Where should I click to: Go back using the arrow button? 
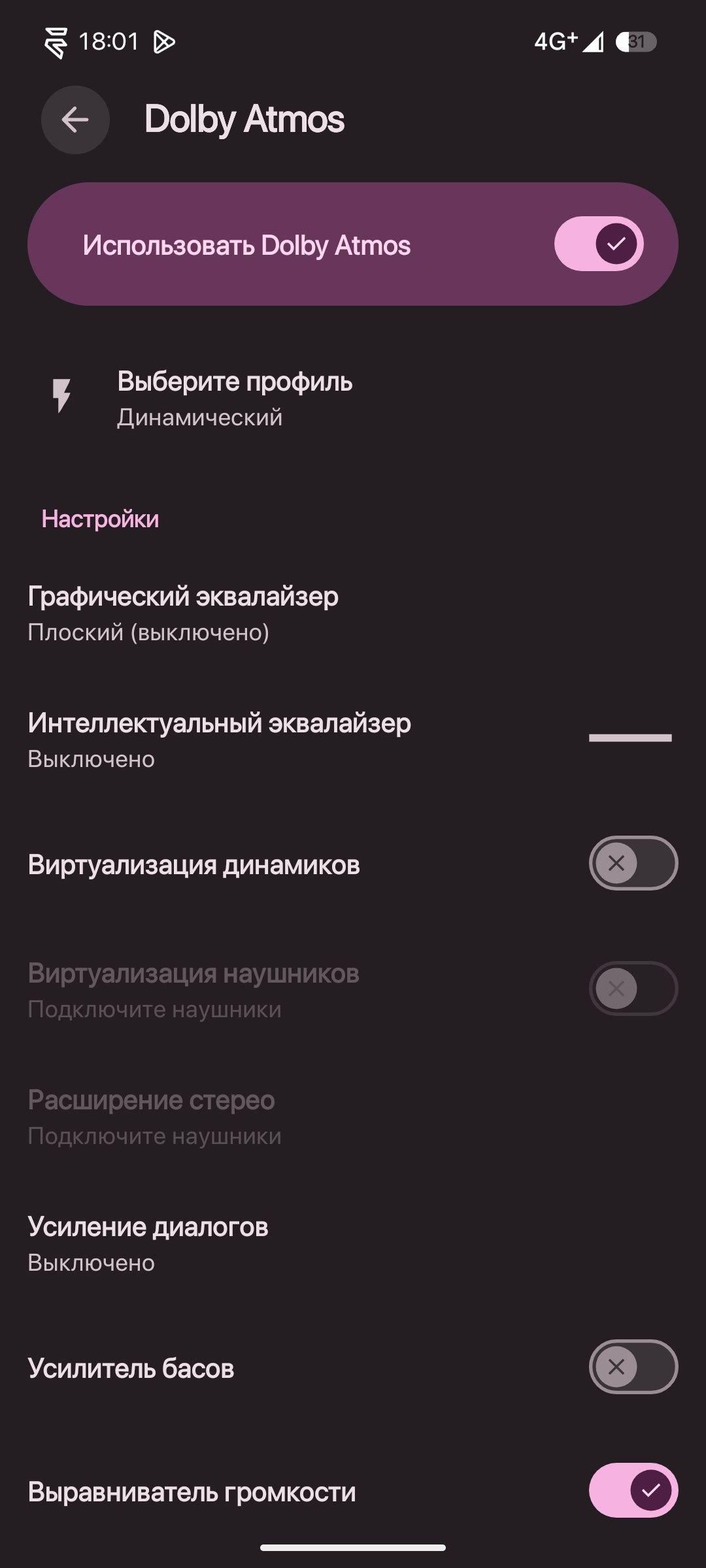point(75,120)
